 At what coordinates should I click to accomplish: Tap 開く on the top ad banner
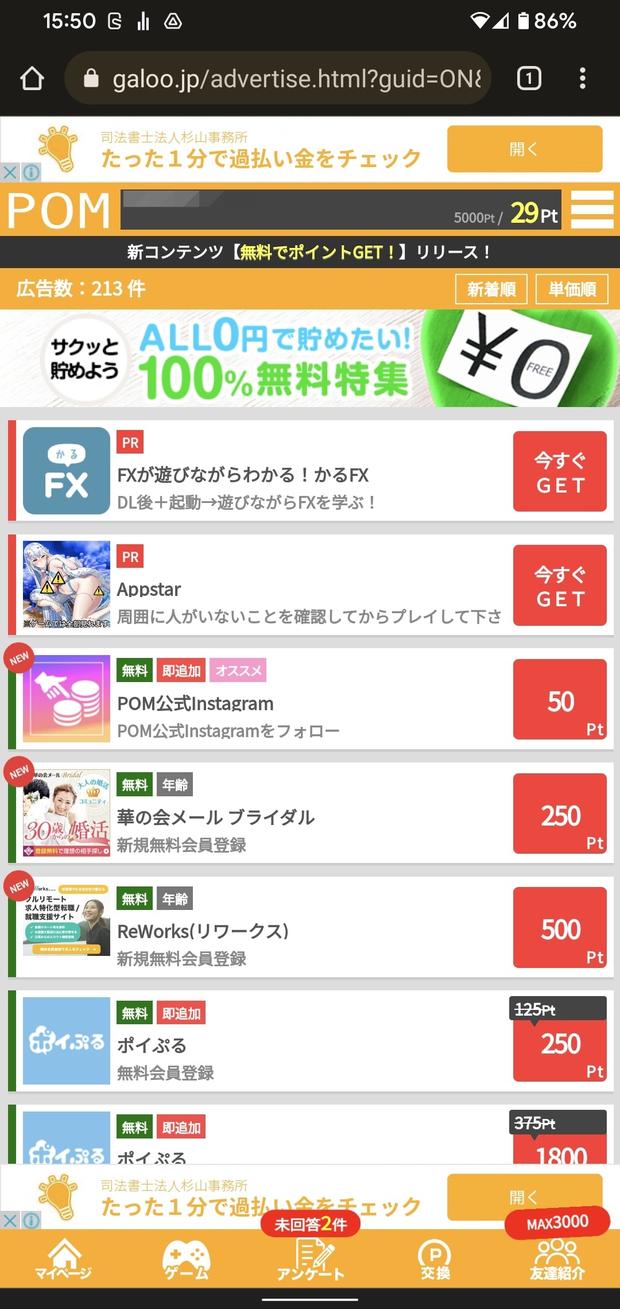tap(524, 149)
